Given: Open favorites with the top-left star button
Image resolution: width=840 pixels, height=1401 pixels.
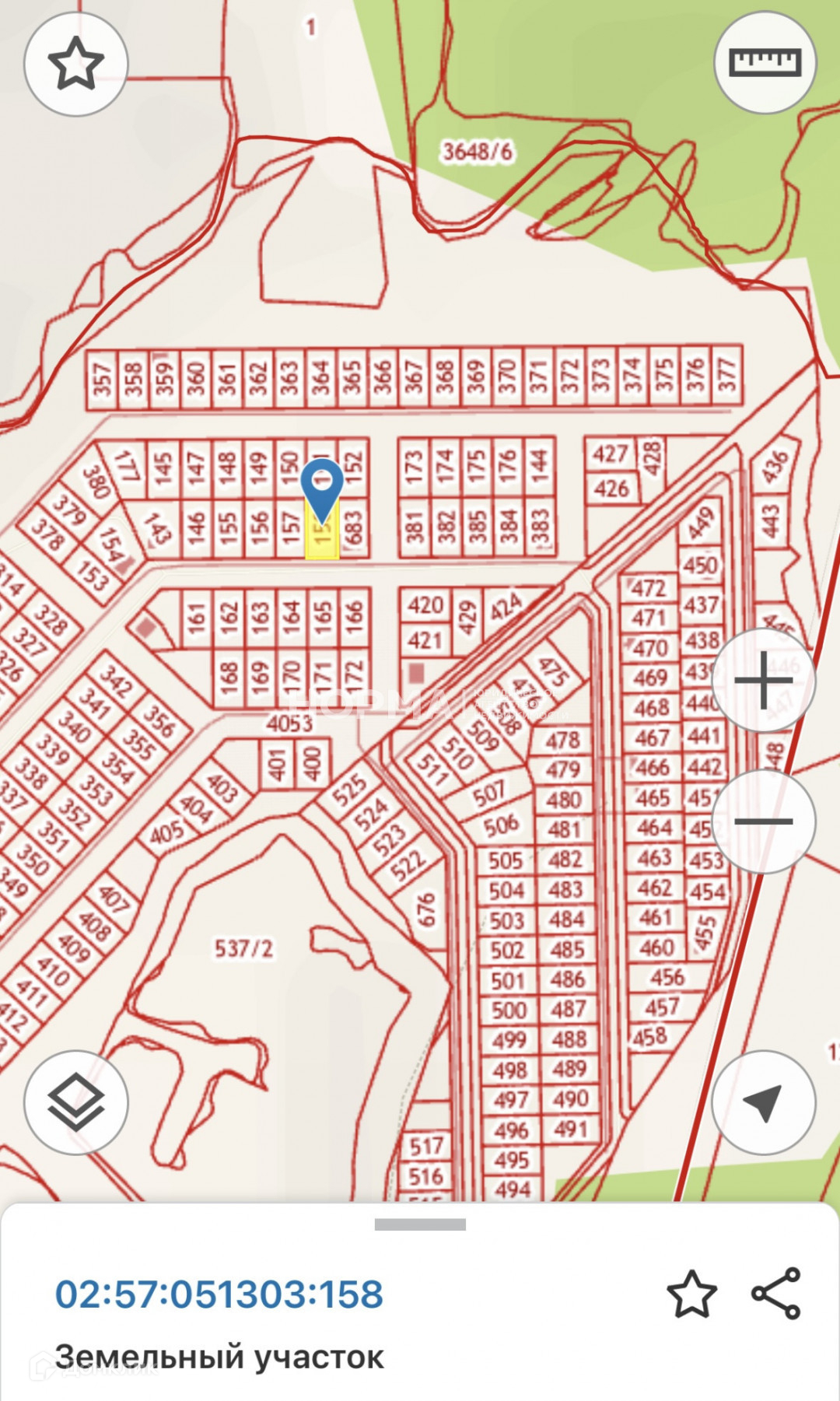Looking at the screenshot, I should click(x=75, y=64).
